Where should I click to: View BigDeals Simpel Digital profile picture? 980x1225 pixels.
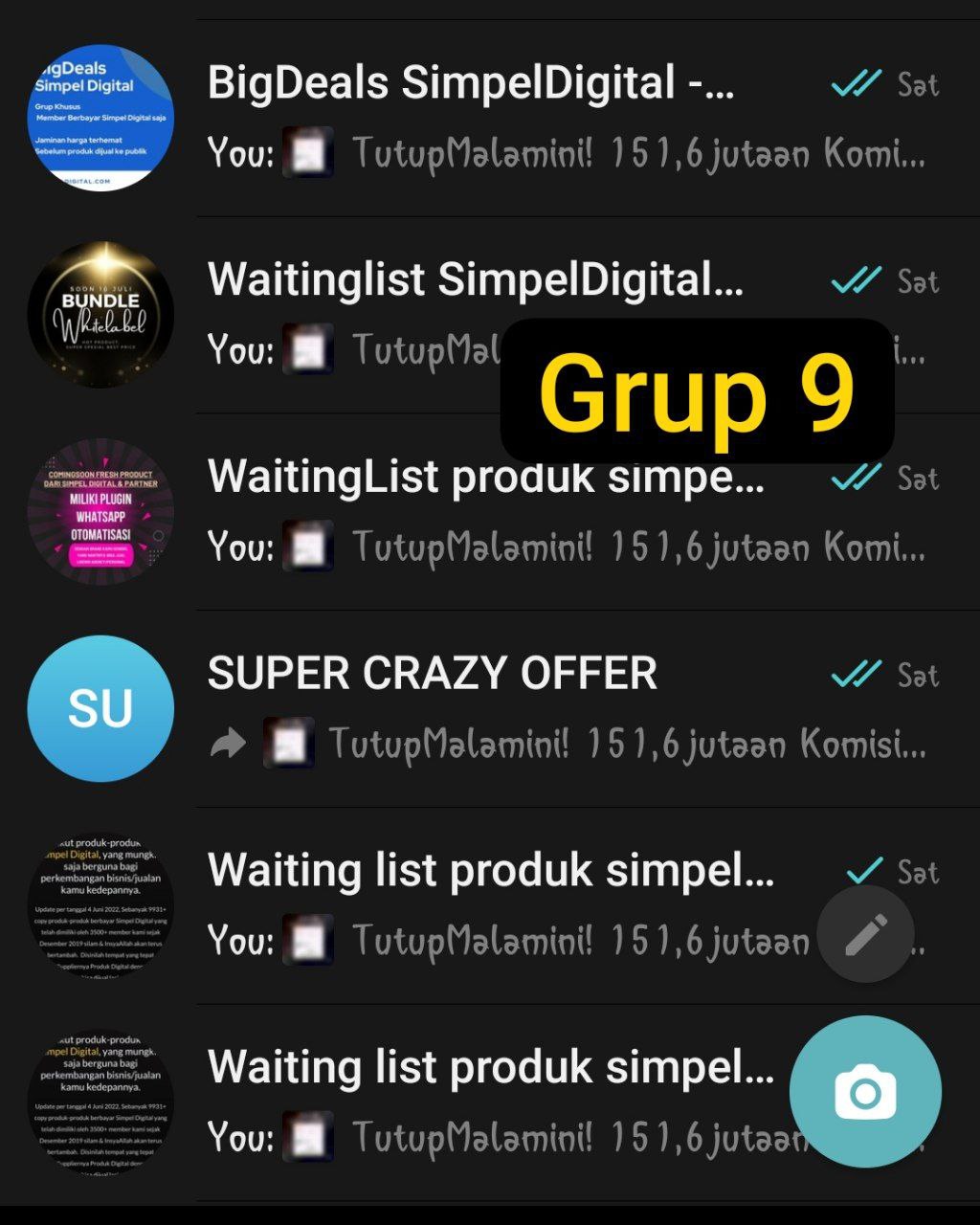pyautogui.click(x=100, y=117)
